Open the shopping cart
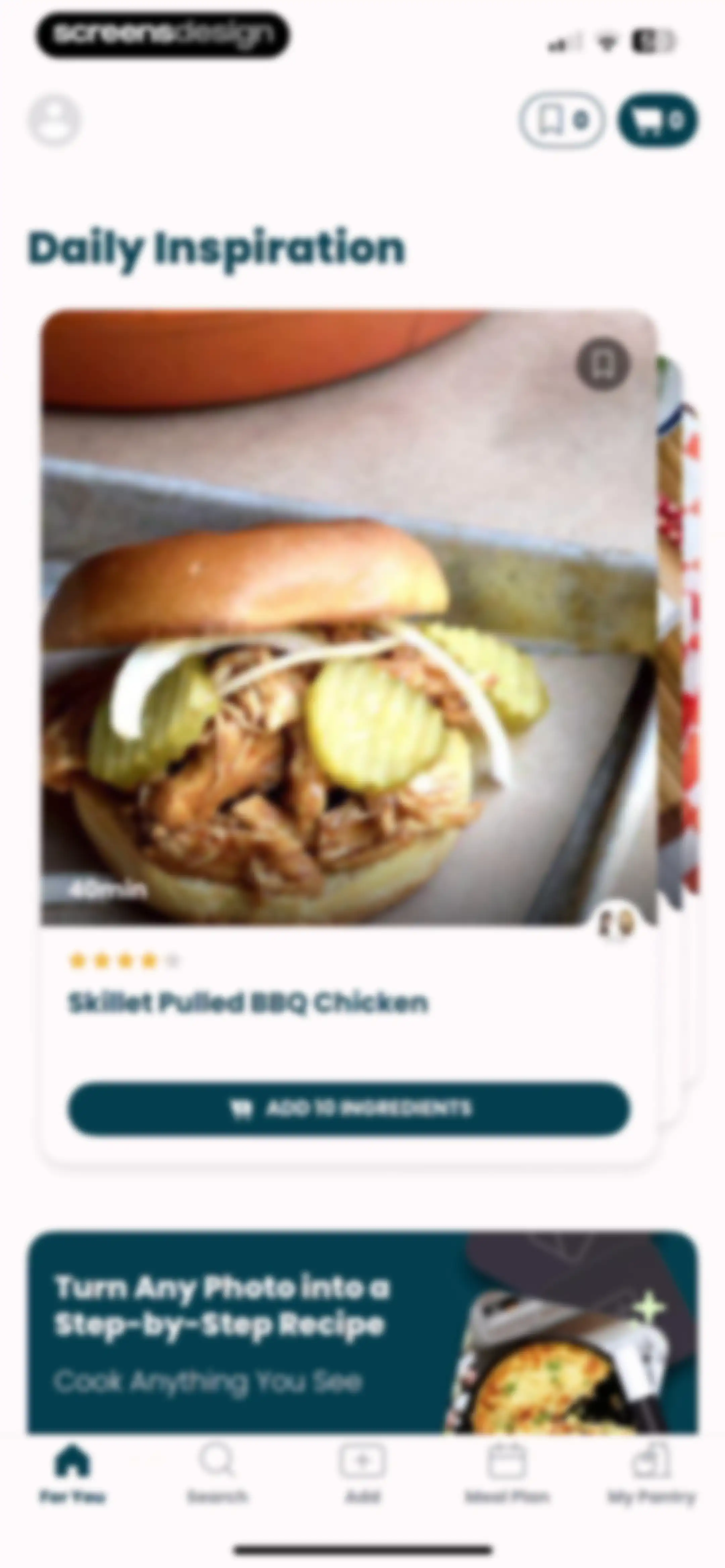725x1568 pixels. coord(658,120)
